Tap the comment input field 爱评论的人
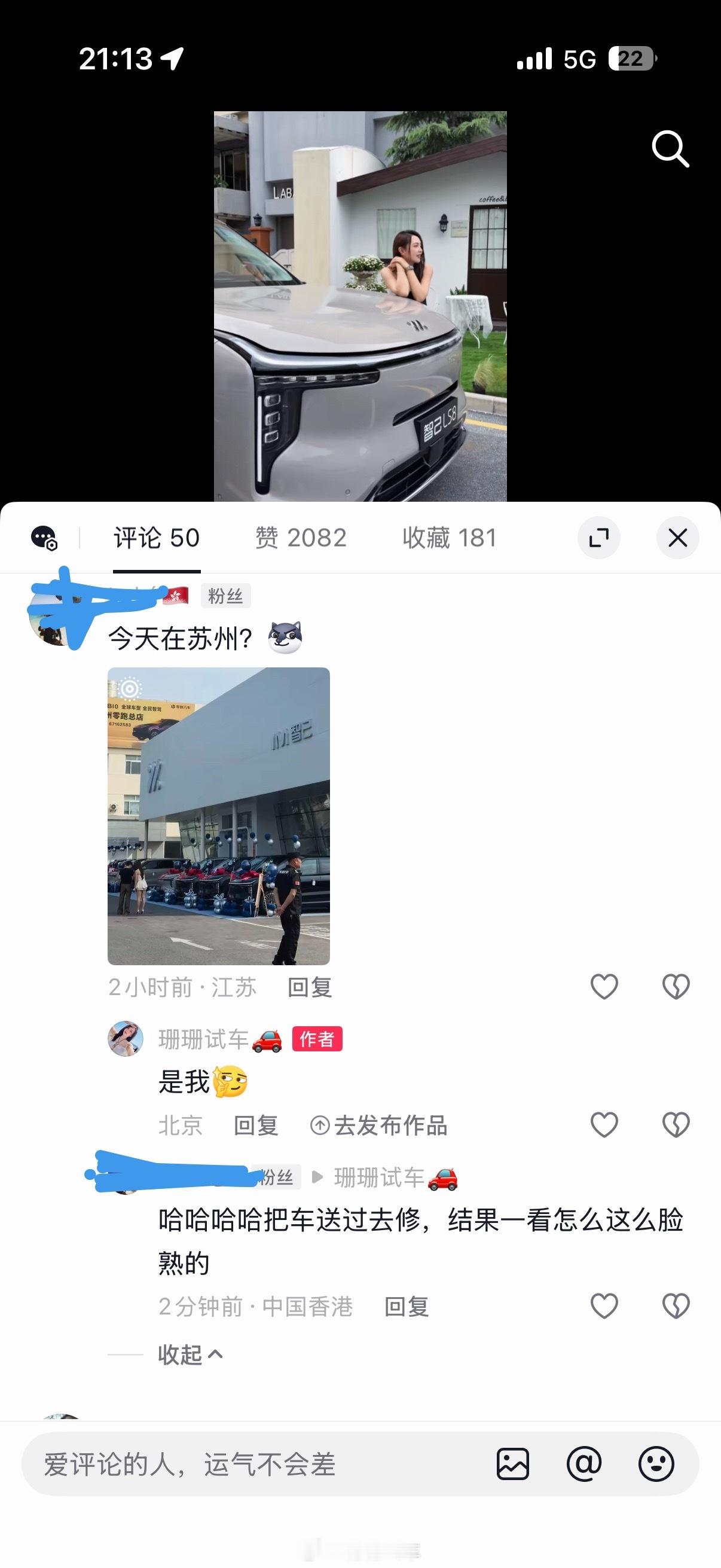 click(188, 1465)
